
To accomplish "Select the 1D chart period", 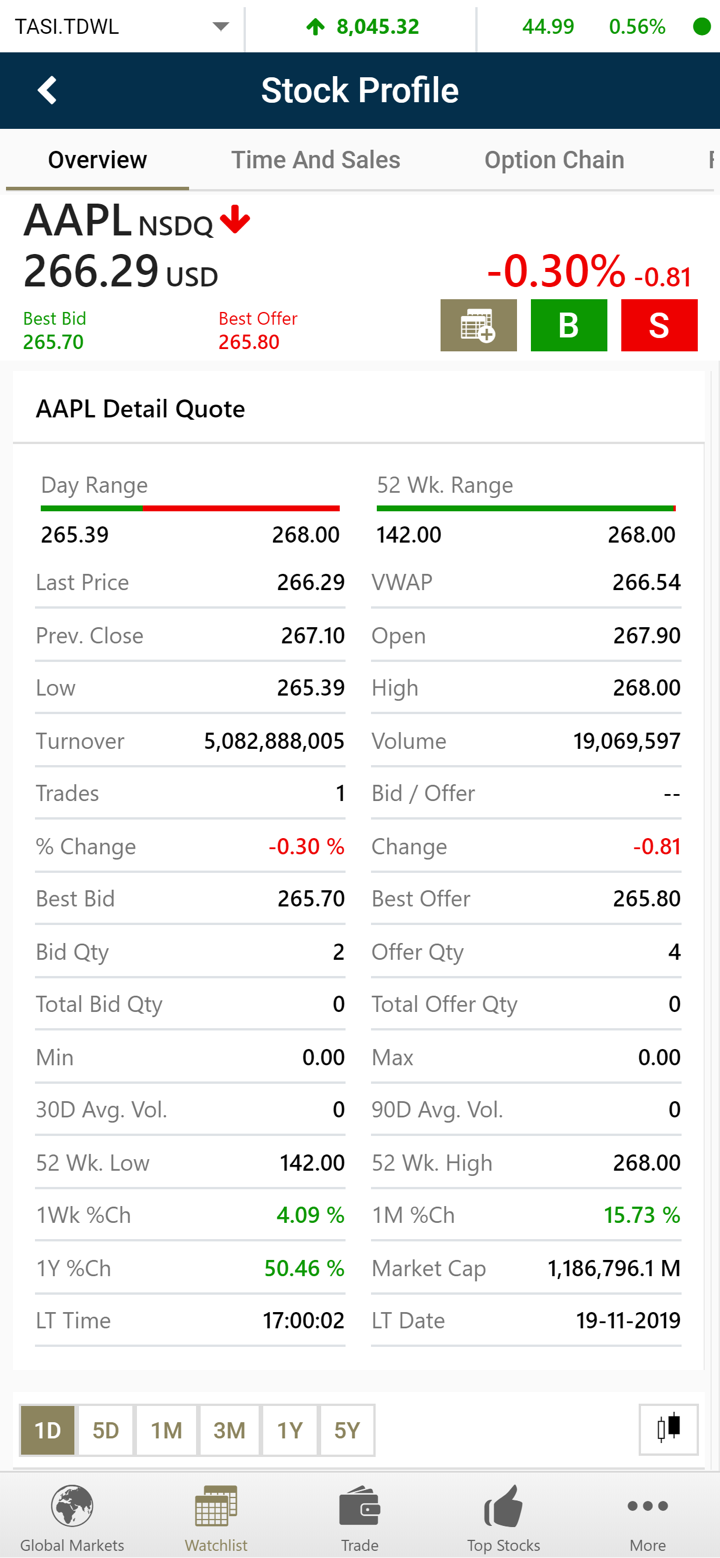I will [47, 1431].
